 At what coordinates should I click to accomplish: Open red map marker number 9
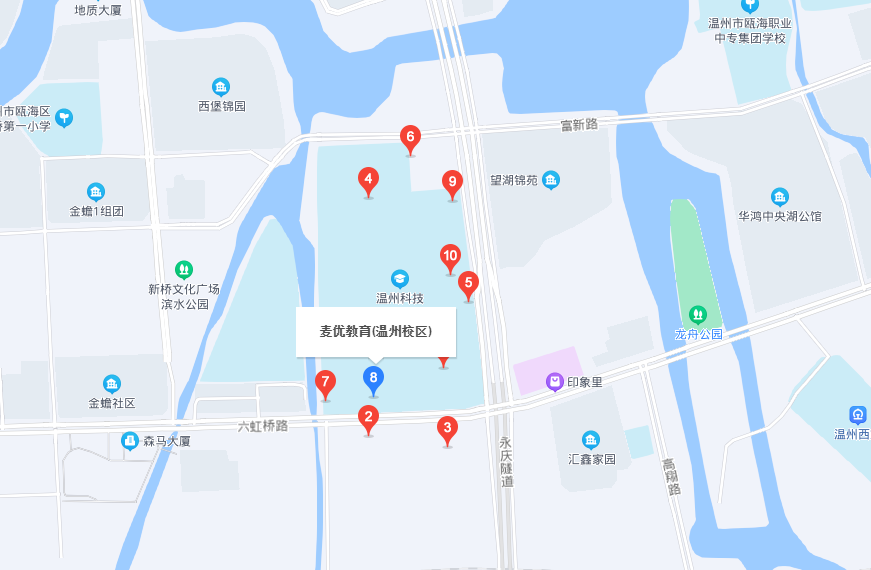pyautogui.click(x=452, y=181)
